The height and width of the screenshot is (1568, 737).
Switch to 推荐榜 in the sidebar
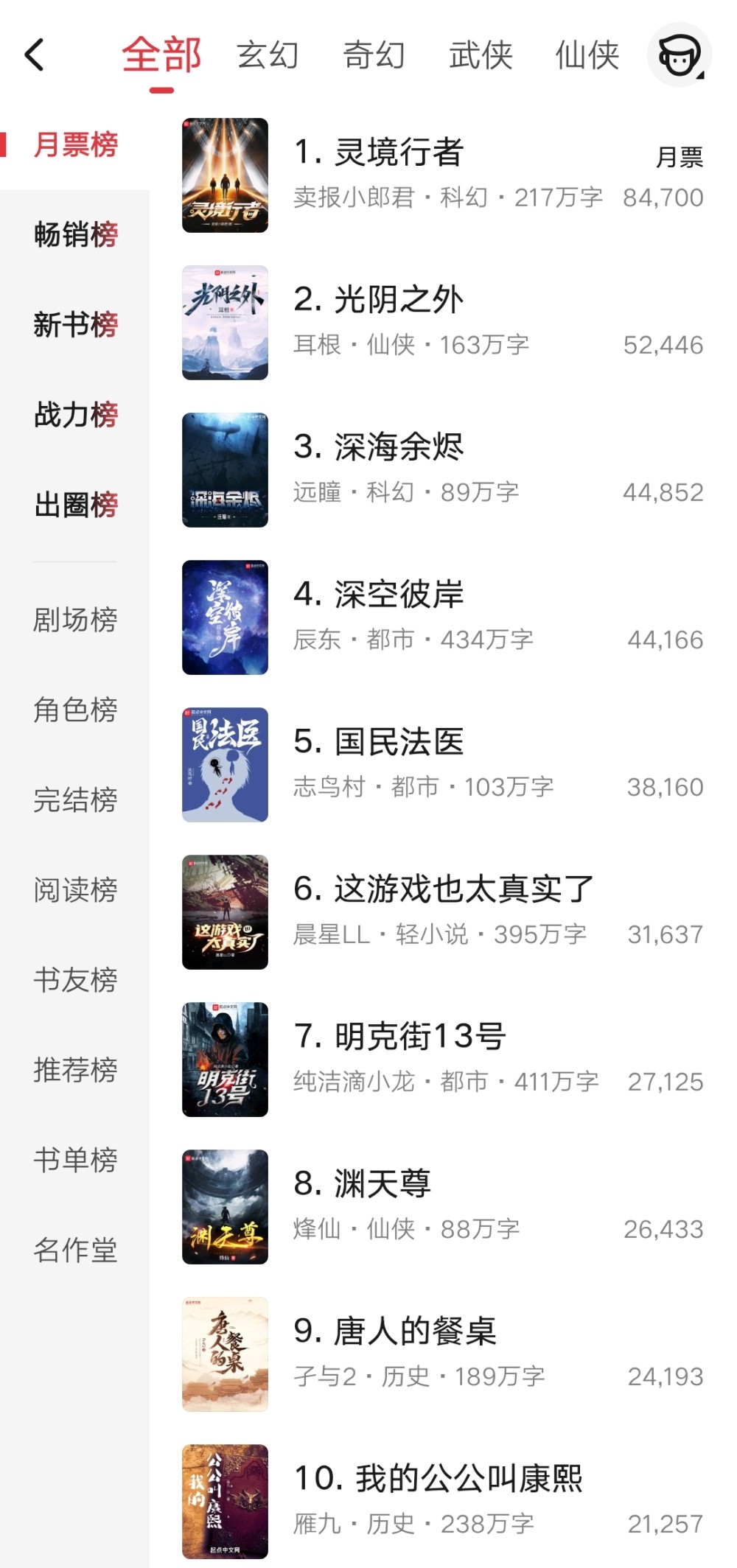point(75,1070)
